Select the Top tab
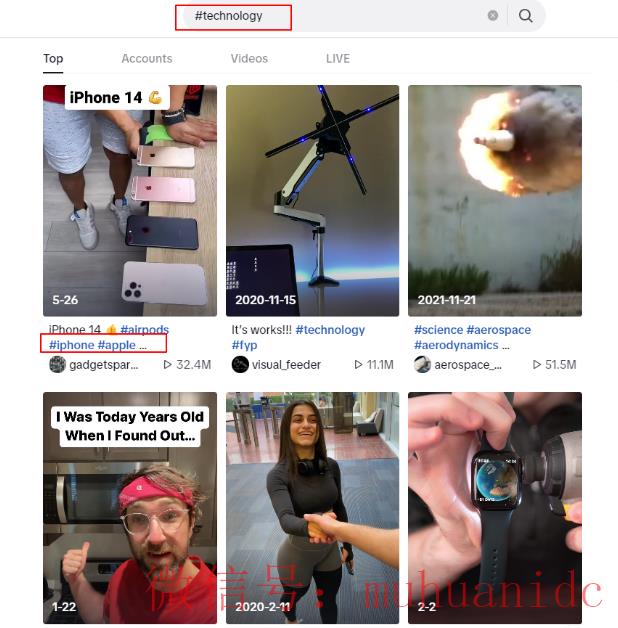 pyautogui.click(x=53, y=59)
